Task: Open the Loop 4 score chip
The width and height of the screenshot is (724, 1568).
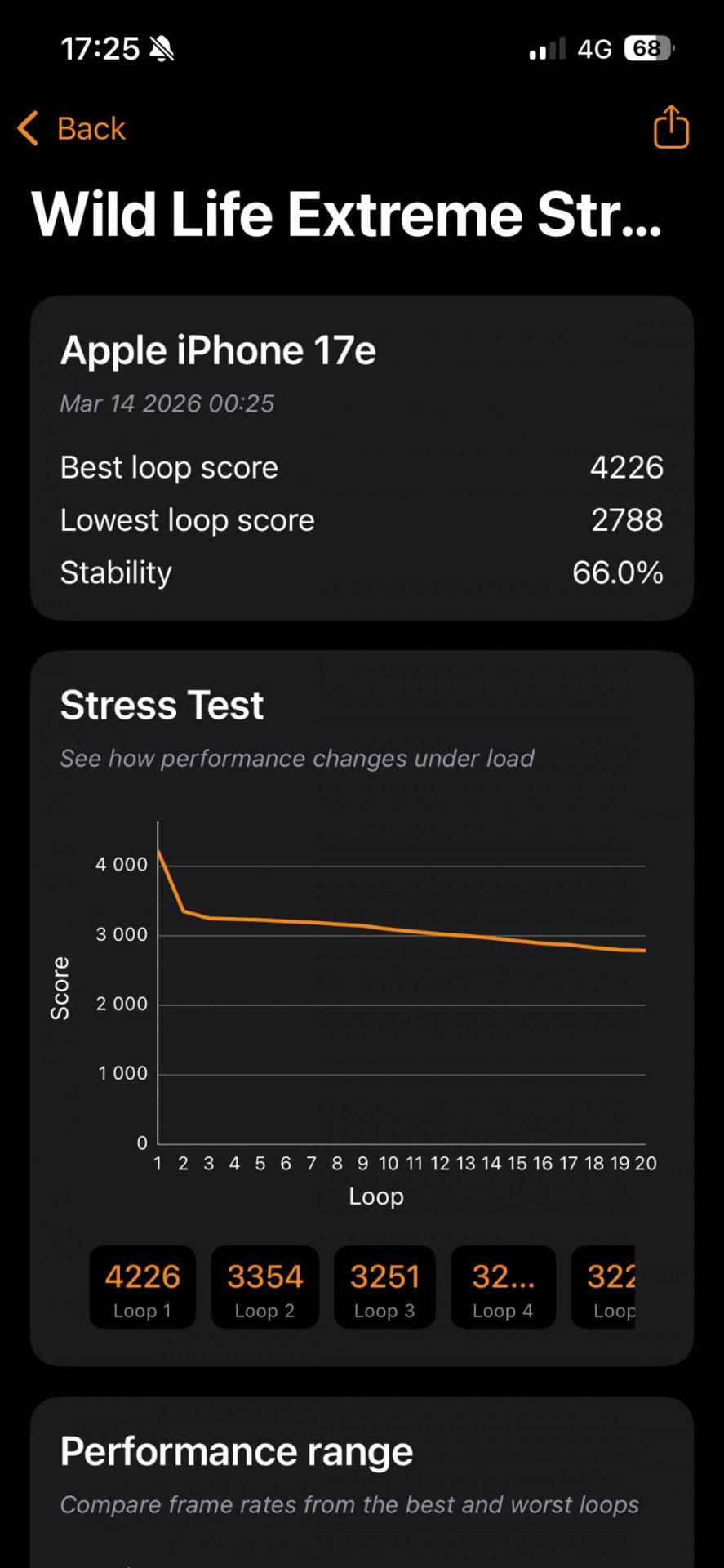Action: pos(503,1288)
